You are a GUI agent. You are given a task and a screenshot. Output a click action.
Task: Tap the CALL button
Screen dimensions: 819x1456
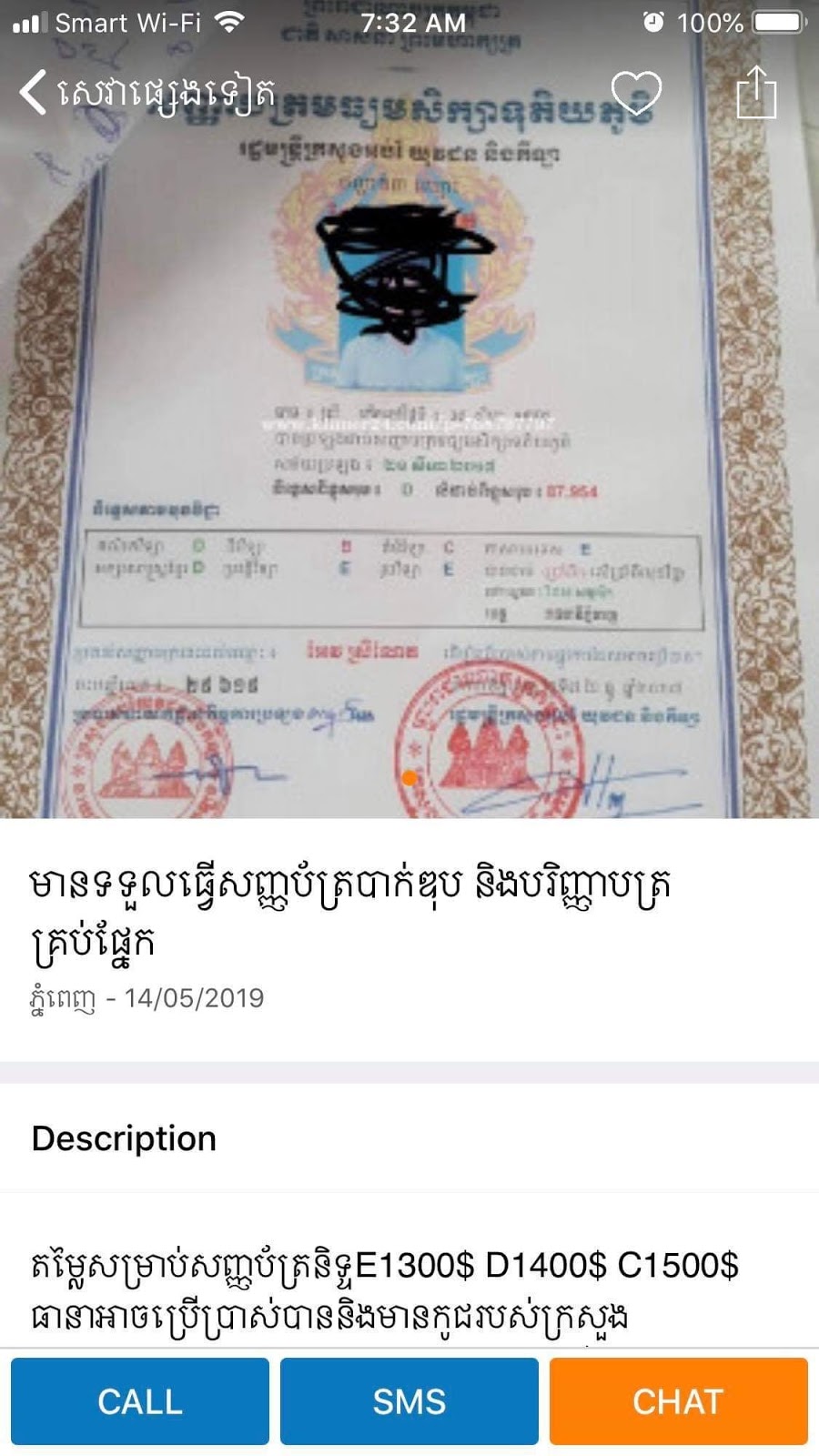[x=140, y=1401]
